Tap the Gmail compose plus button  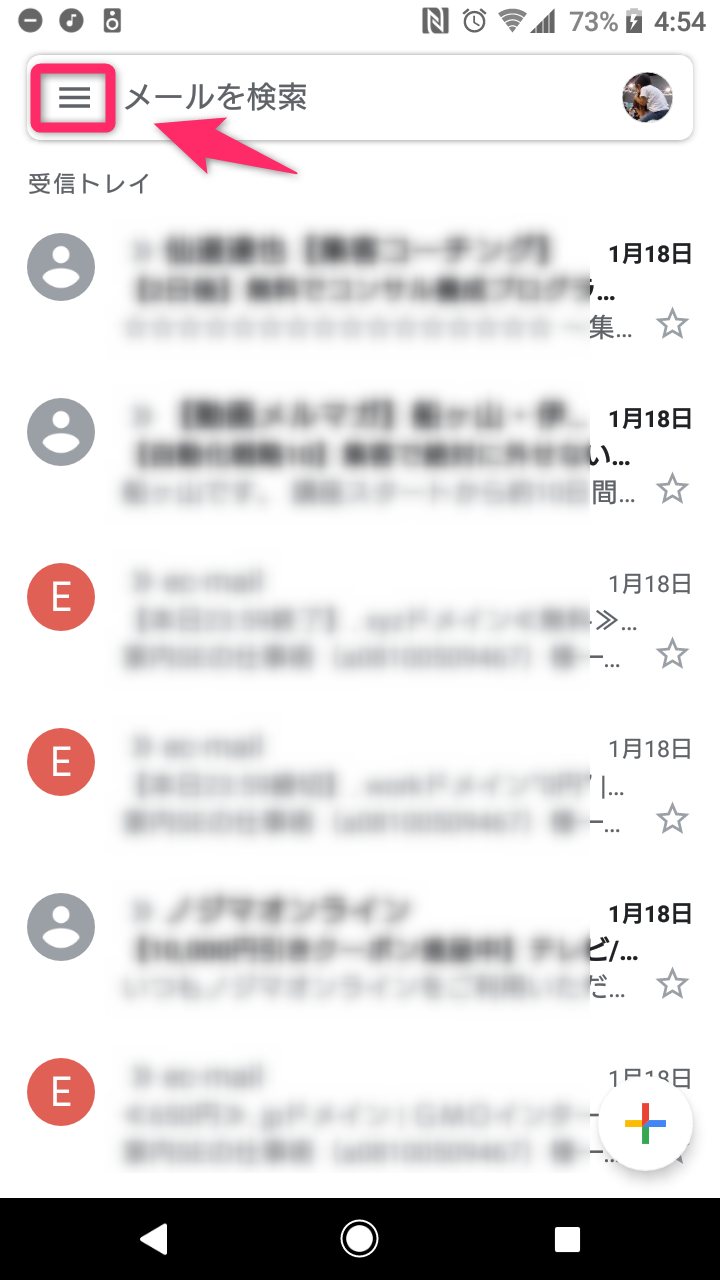646,1124
